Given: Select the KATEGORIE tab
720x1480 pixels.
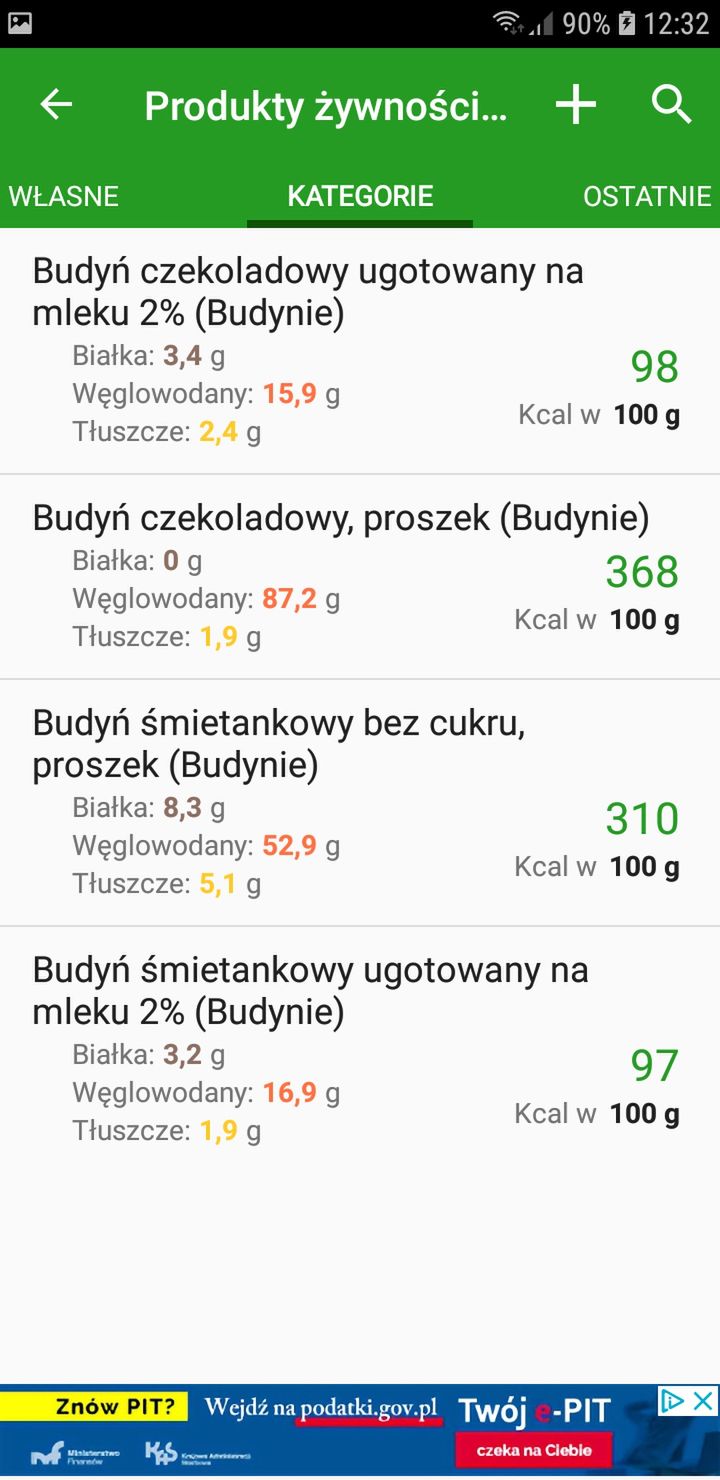Looking at the screenshot, I should click(x=360, y=196).
